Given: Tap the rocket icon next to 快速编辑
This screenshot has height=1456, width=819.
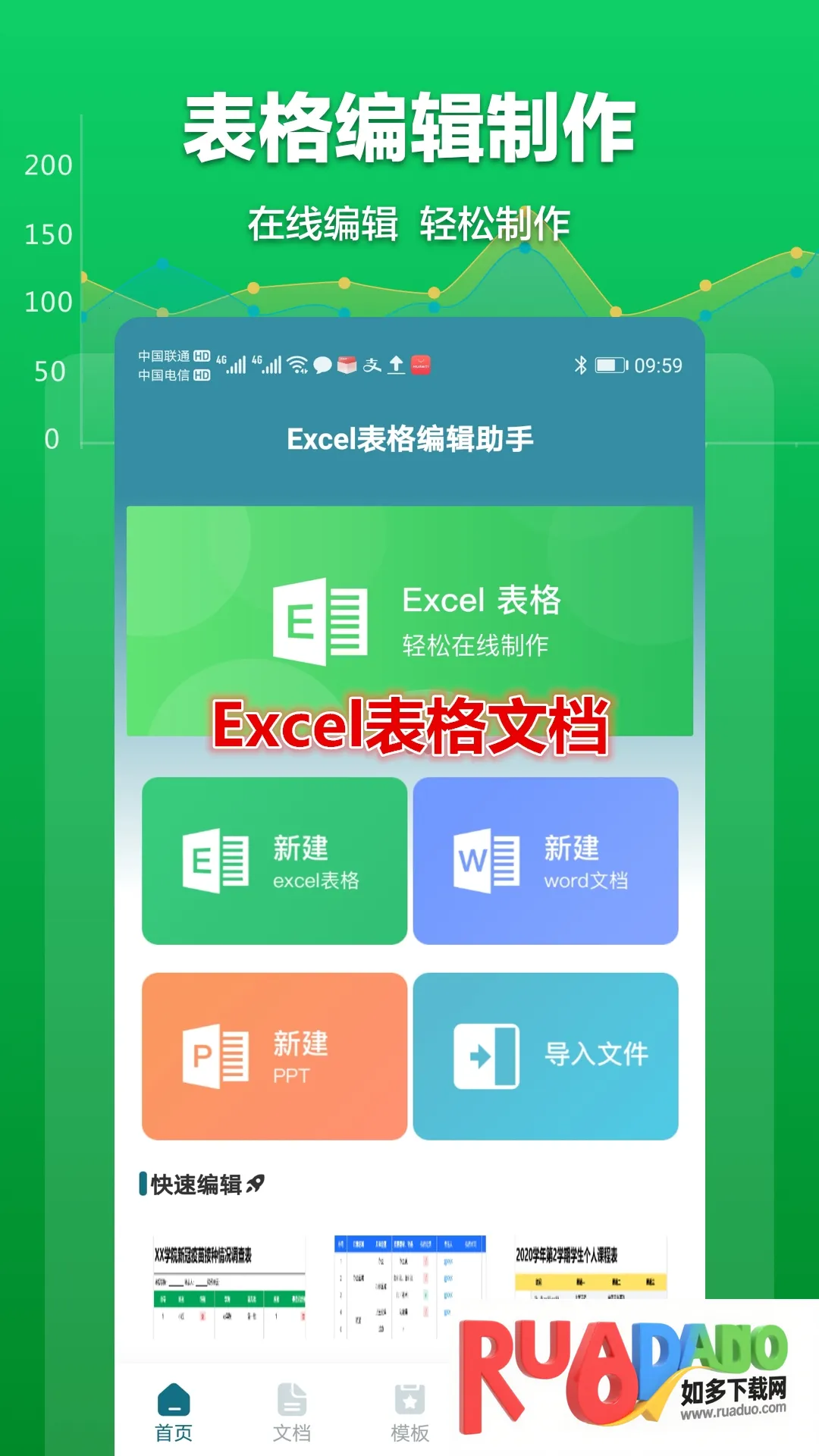Looking at the screenshot, I should 254,1184.
